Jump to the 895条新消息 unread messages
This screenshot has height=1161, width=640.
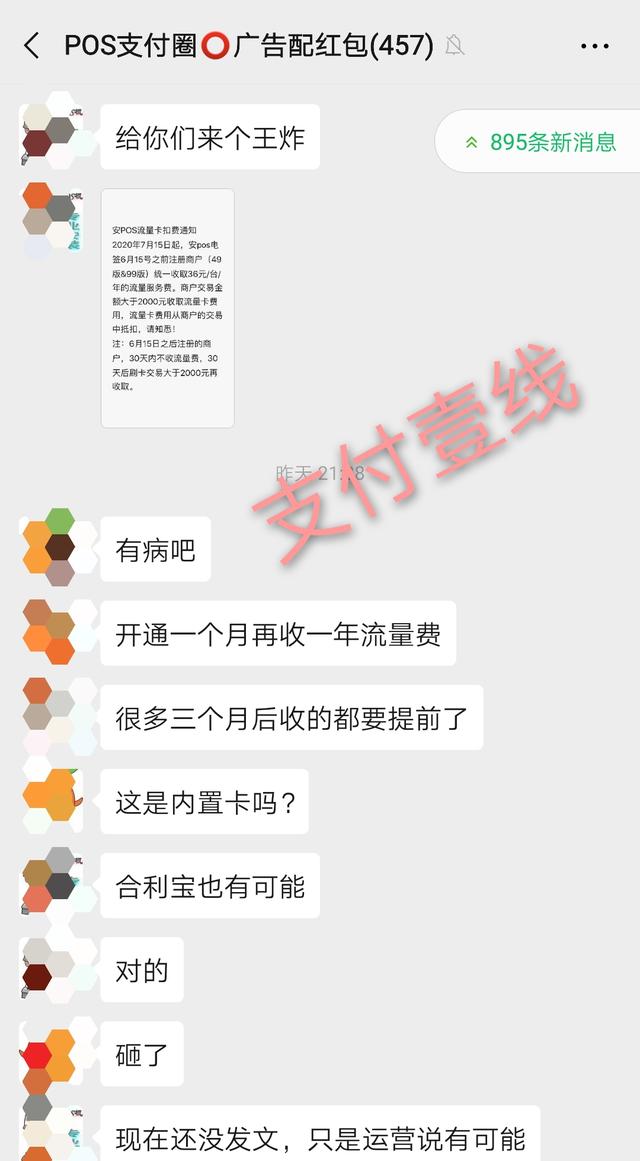click(540, 142)
